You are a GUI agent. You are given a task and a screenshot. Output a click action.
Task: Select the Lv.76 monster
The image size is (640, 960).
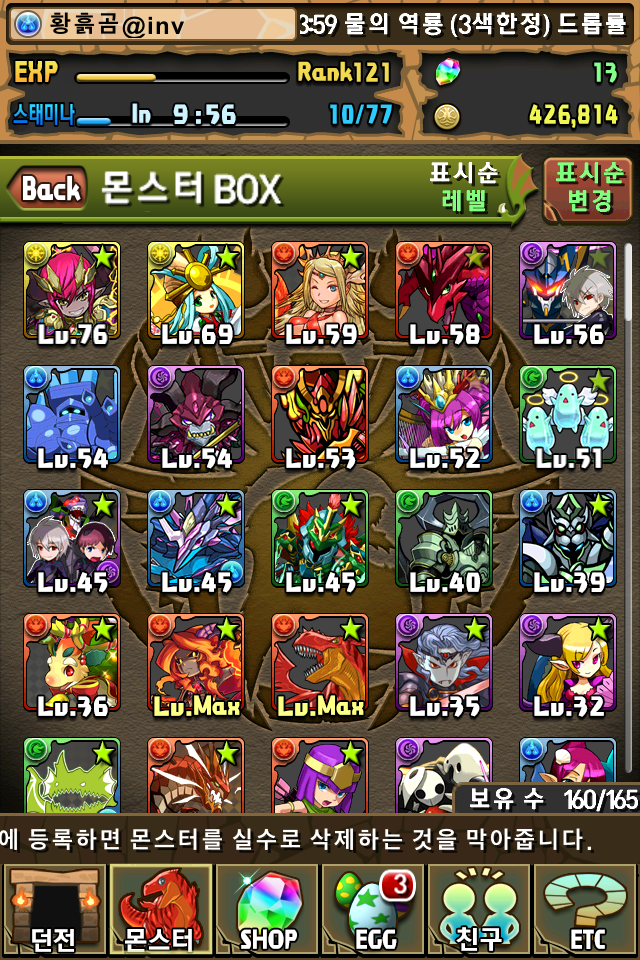click(71, 293)
